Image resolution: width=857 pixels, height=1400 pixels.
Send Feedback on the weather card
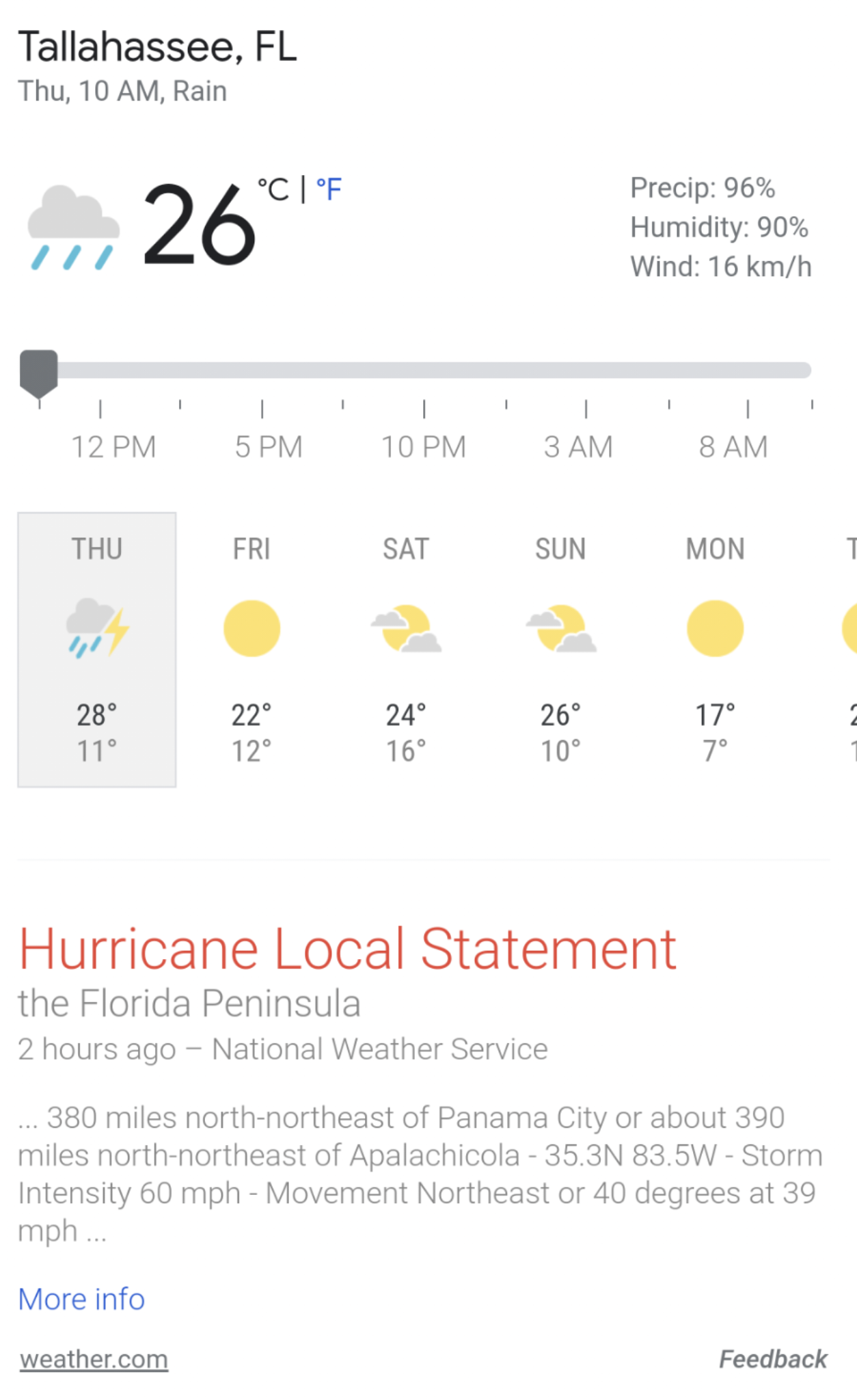click(x=773, y=1359)
